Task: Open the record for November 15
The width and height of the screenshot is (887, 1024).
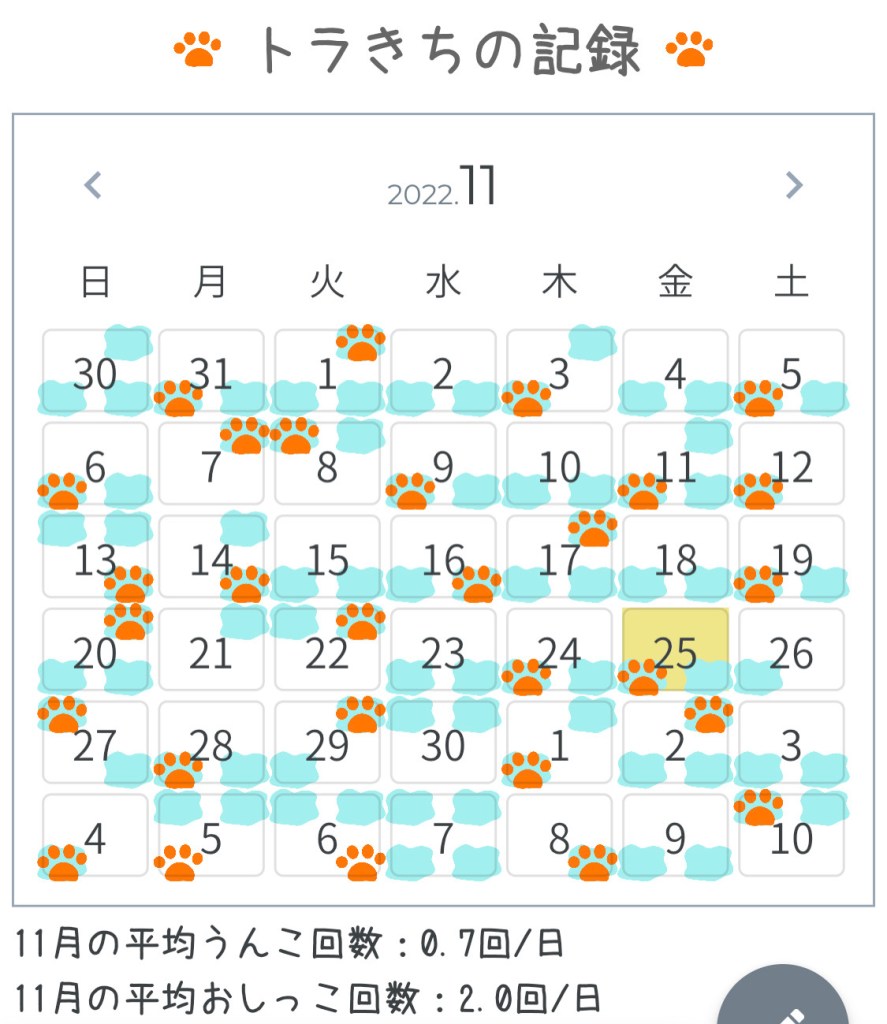Action: [327, 558]
